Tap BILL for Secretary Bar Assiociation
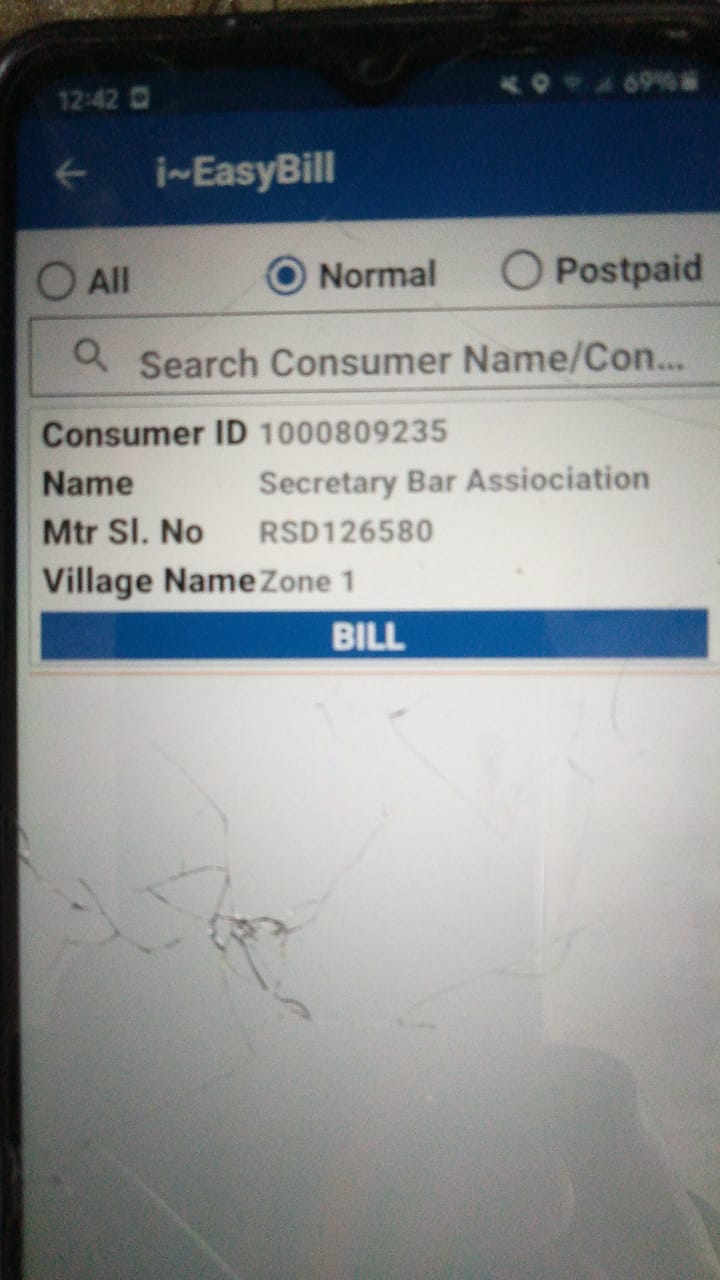Image resolution: width=720 pixels, height=1280 pixels. (x=372, y=638)
